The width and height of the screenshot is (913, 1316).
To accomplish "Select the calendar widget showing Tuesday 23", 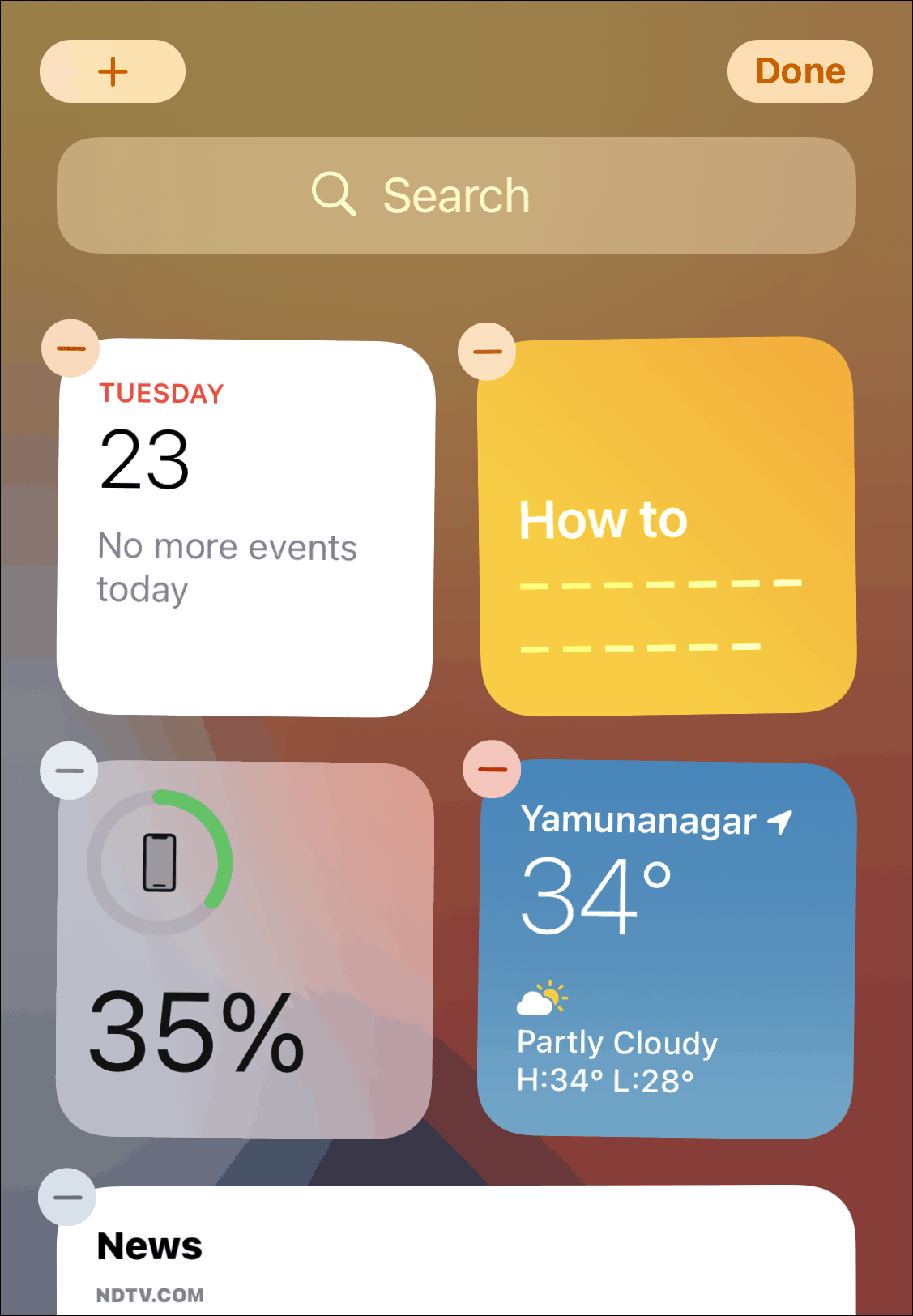I will point(245,528).
